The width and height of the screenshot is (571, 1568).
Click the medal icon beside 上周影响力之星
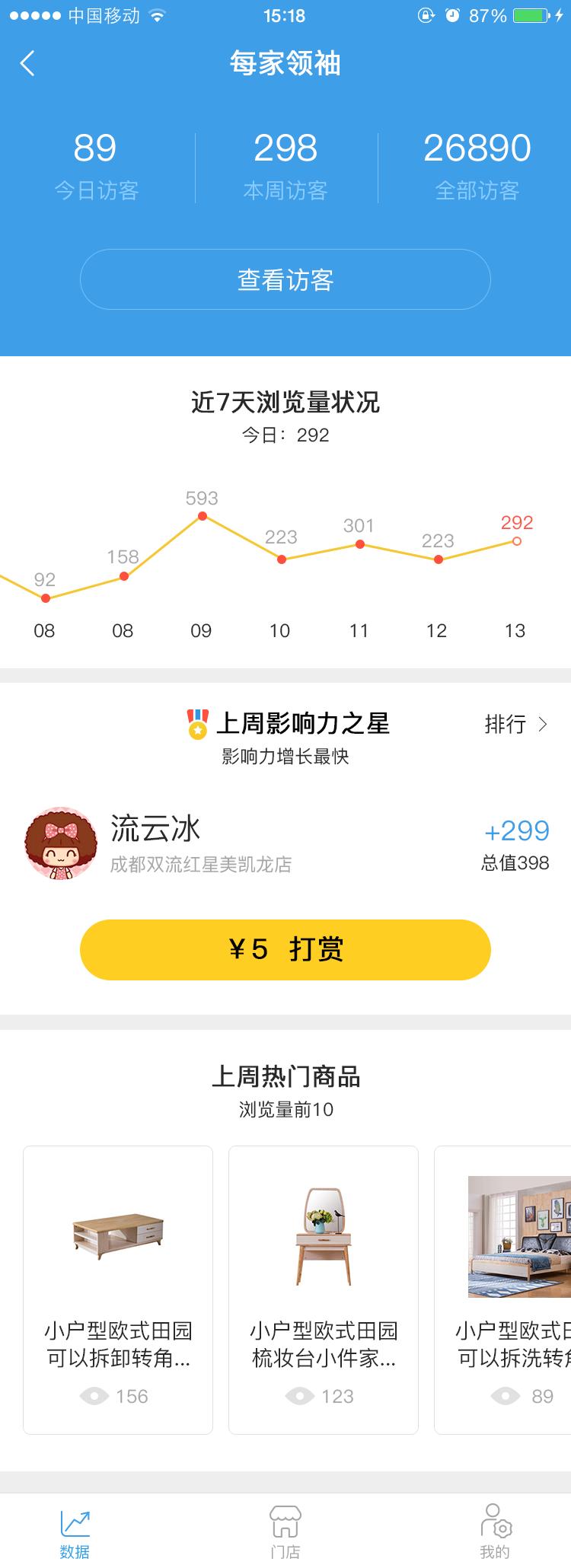pos(196,723)
